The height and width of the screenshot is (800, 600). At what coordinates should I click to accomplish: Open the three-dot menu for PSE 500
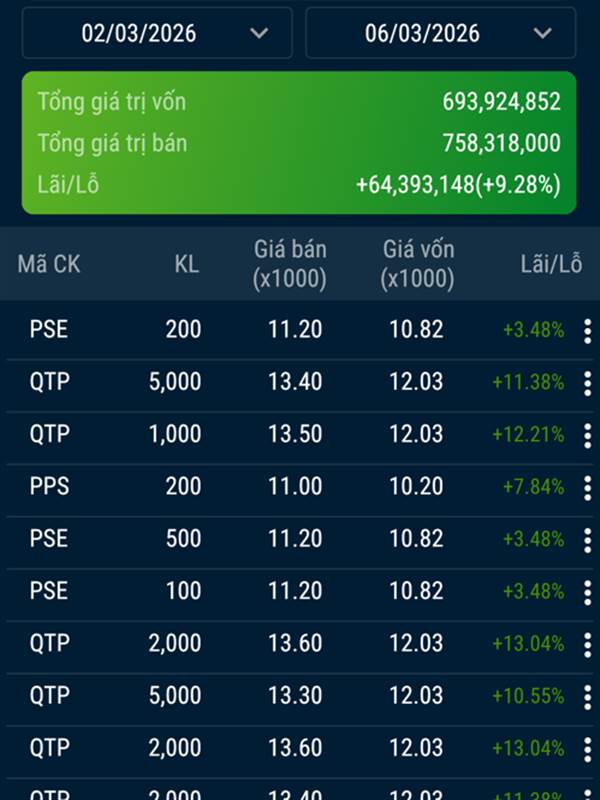587,539
